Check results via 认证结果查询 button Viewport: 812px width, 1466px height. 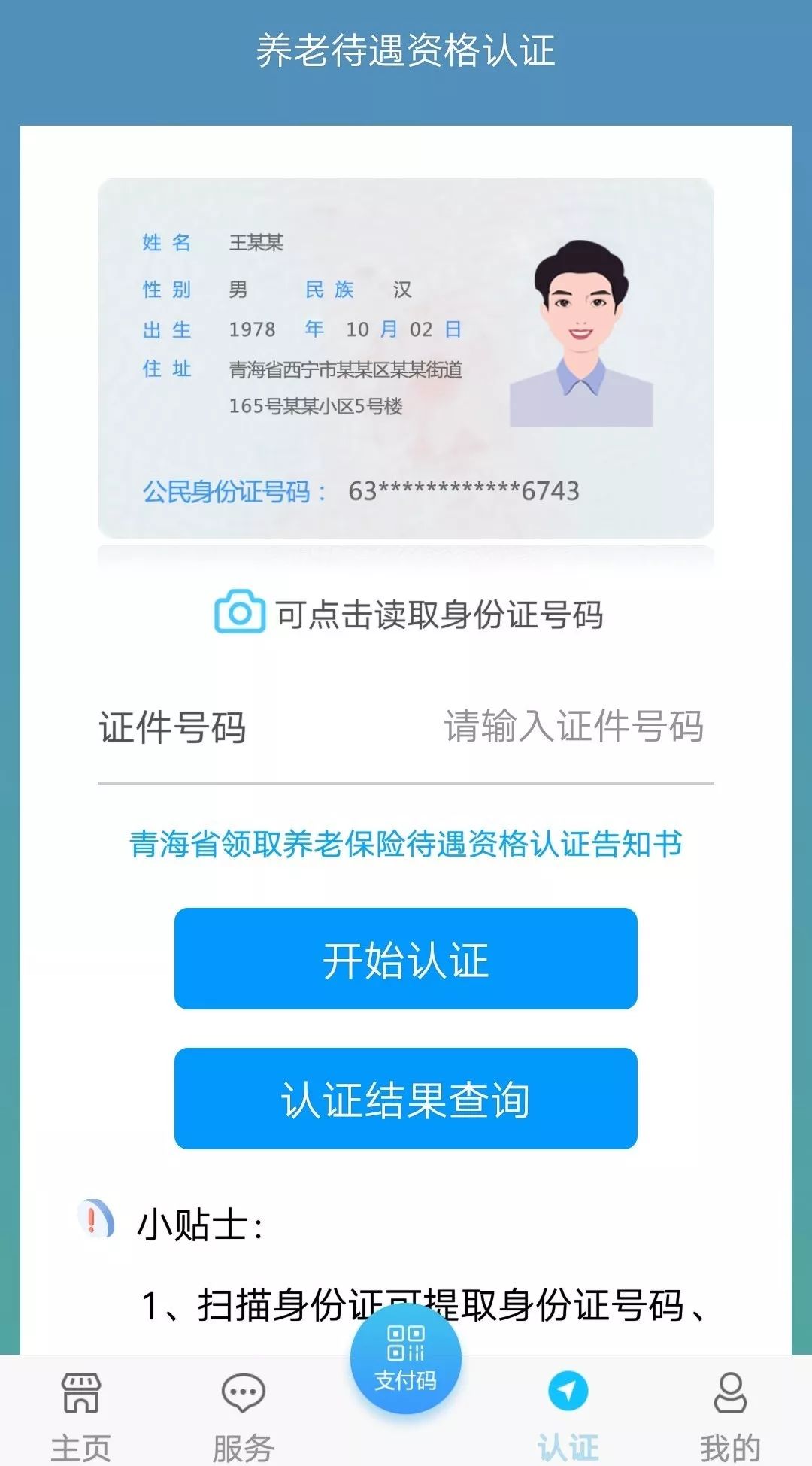point(406,1099)
